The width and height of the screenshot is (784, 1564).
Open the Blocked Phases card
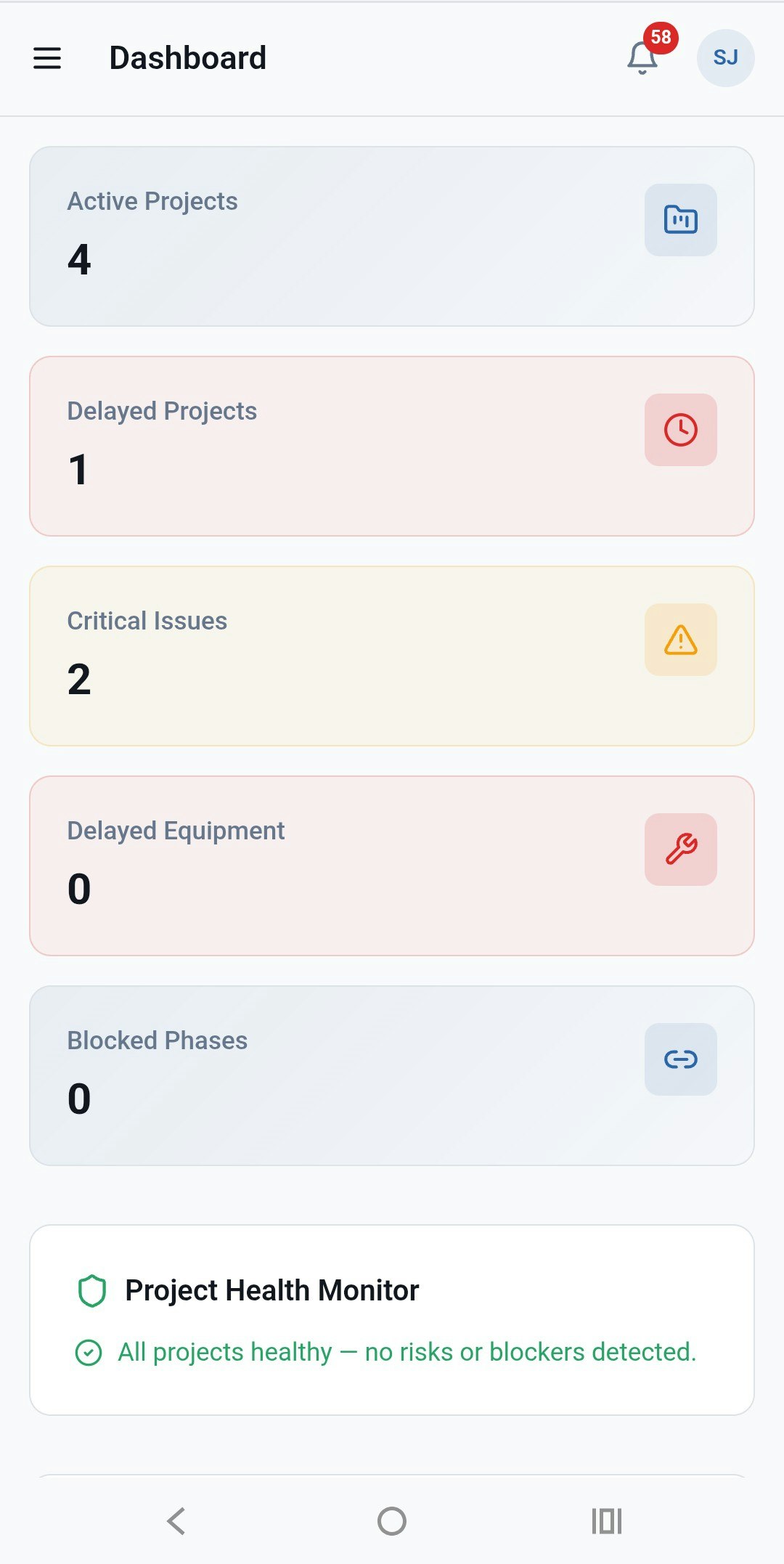(x=392, y=1072)
